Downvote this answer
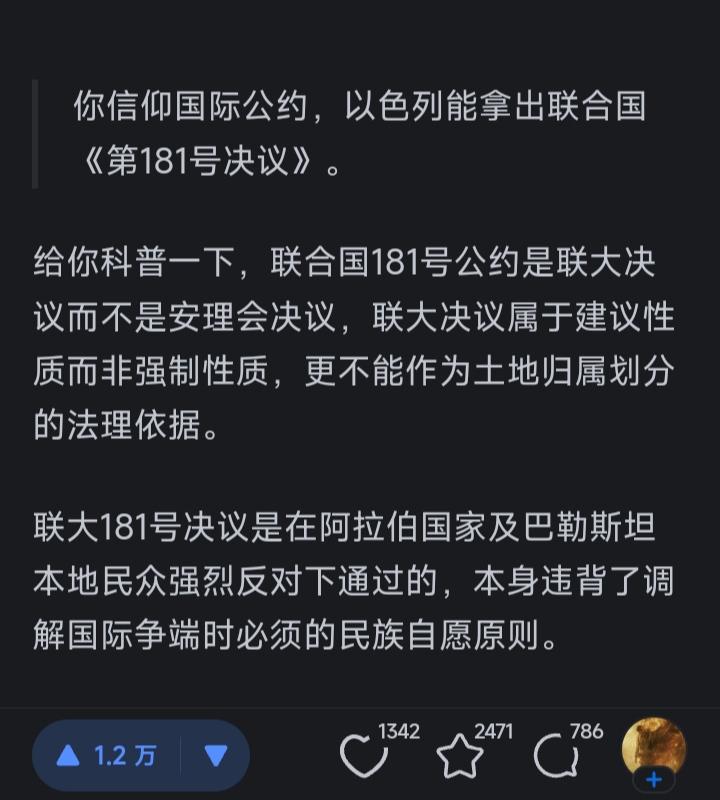Screen dimensions: 720x800 215,755
